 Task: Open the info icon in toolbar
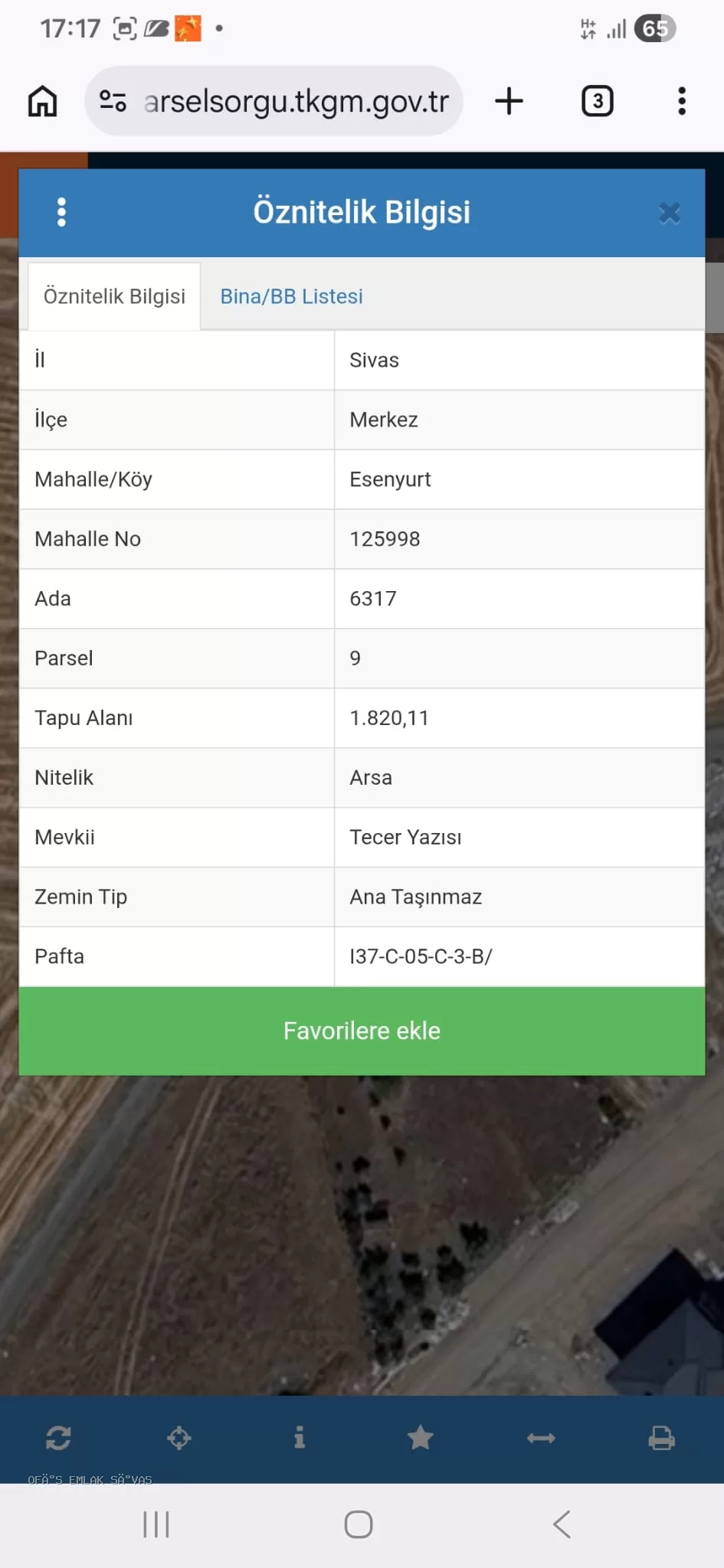[x=300, y=1437]
